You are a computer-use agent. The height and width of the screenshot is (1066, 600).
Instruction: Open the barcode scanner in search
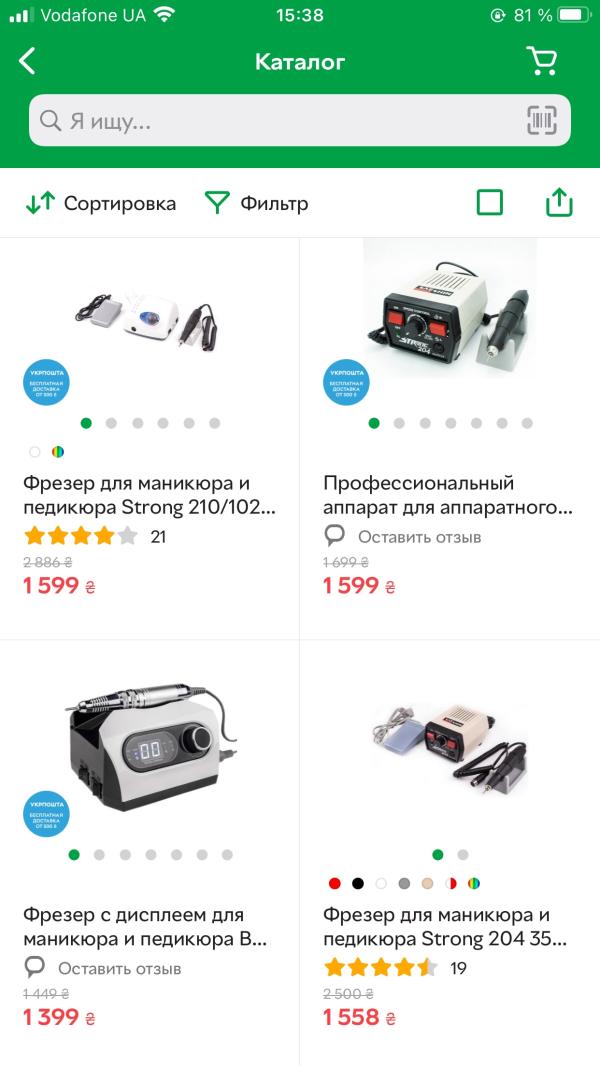point(541,121)
